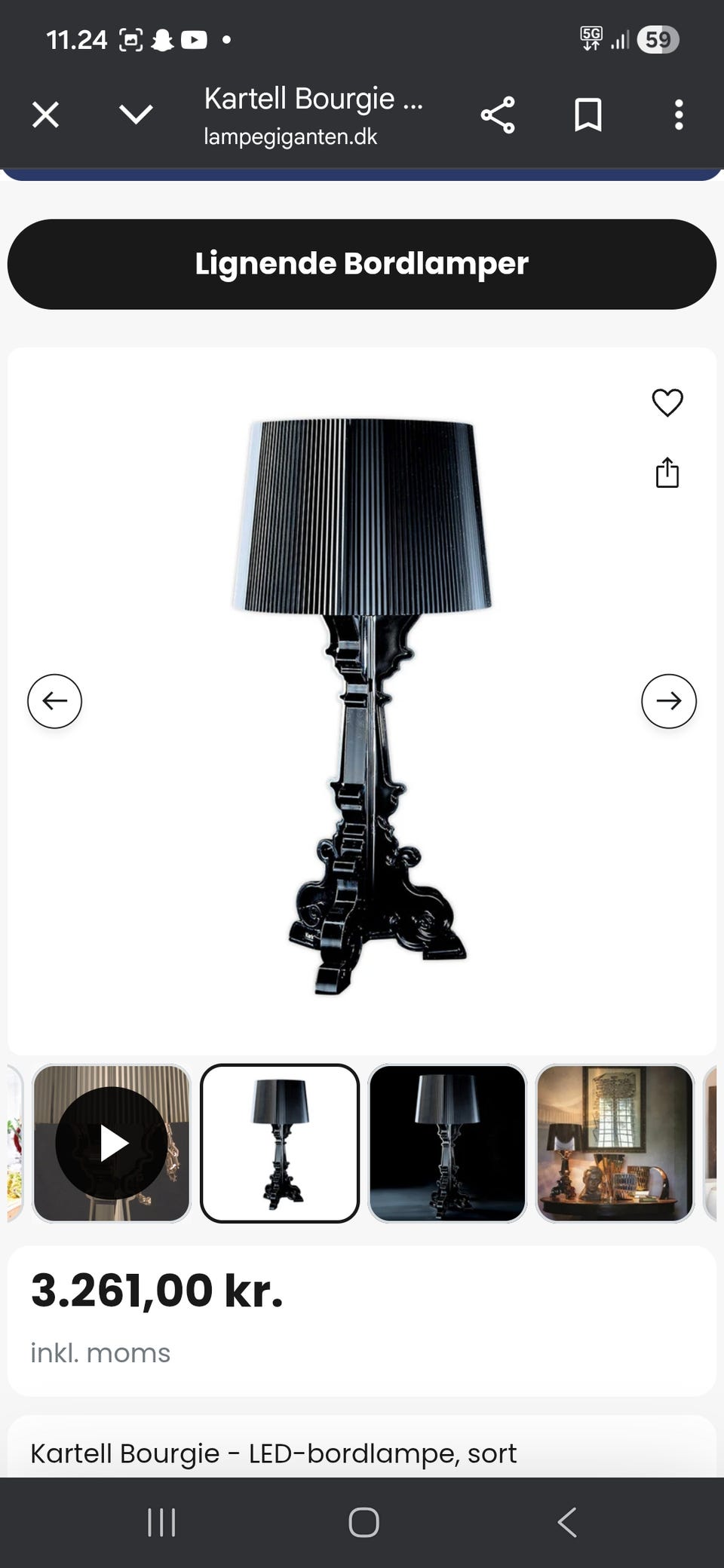Viewport: 724px width, 1568px height.
Task: Minimize the browser with the down chevron
Action: click(x=136, y=115)
